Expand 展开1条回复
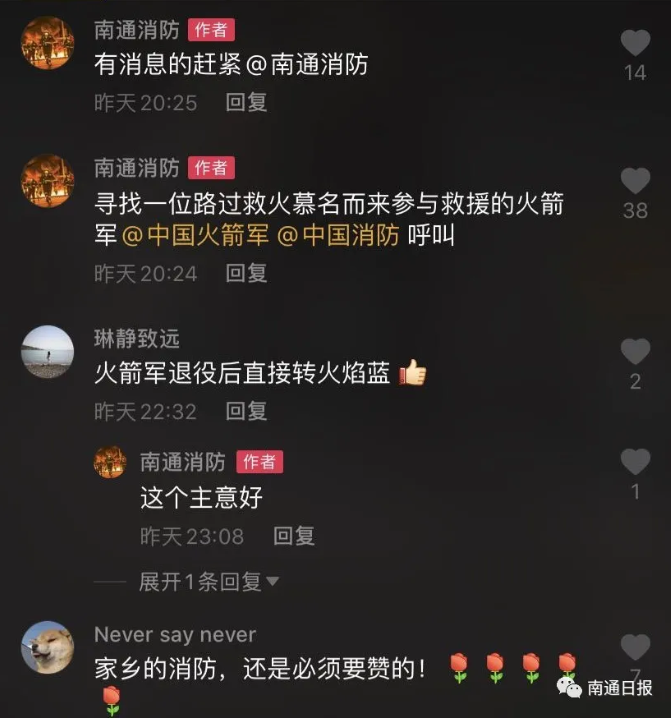671x718 pixels. pyautogui.click(x=209, y=582)
